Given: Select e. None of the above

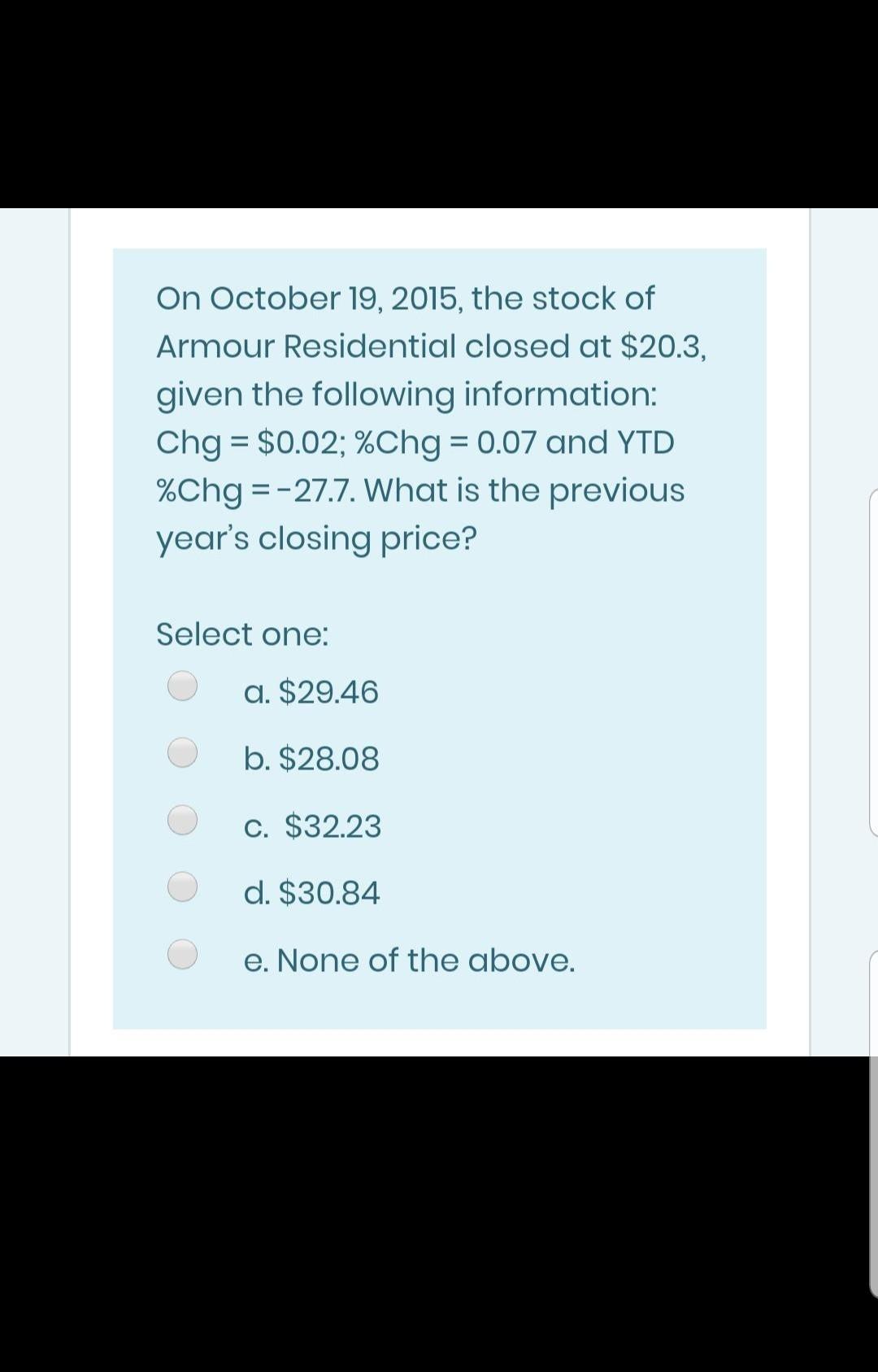Looking at the screenshot, I should pyautogui.click(x=182, y=954).
